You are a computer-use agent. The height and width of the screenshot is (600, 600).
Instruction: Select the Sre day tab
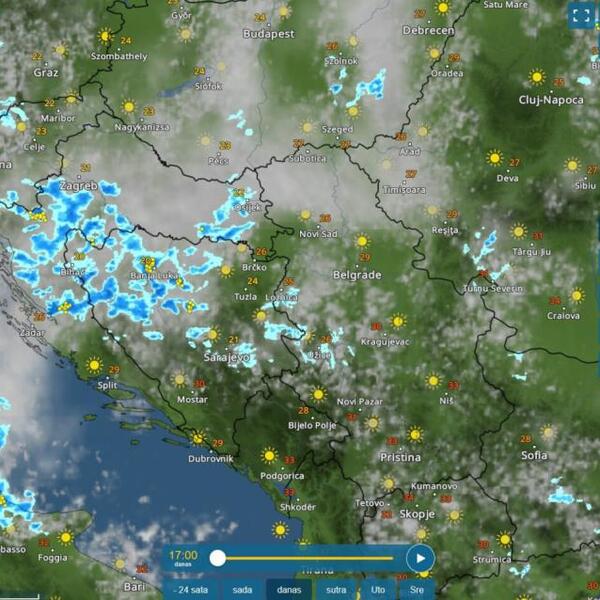tap(415, 589)
